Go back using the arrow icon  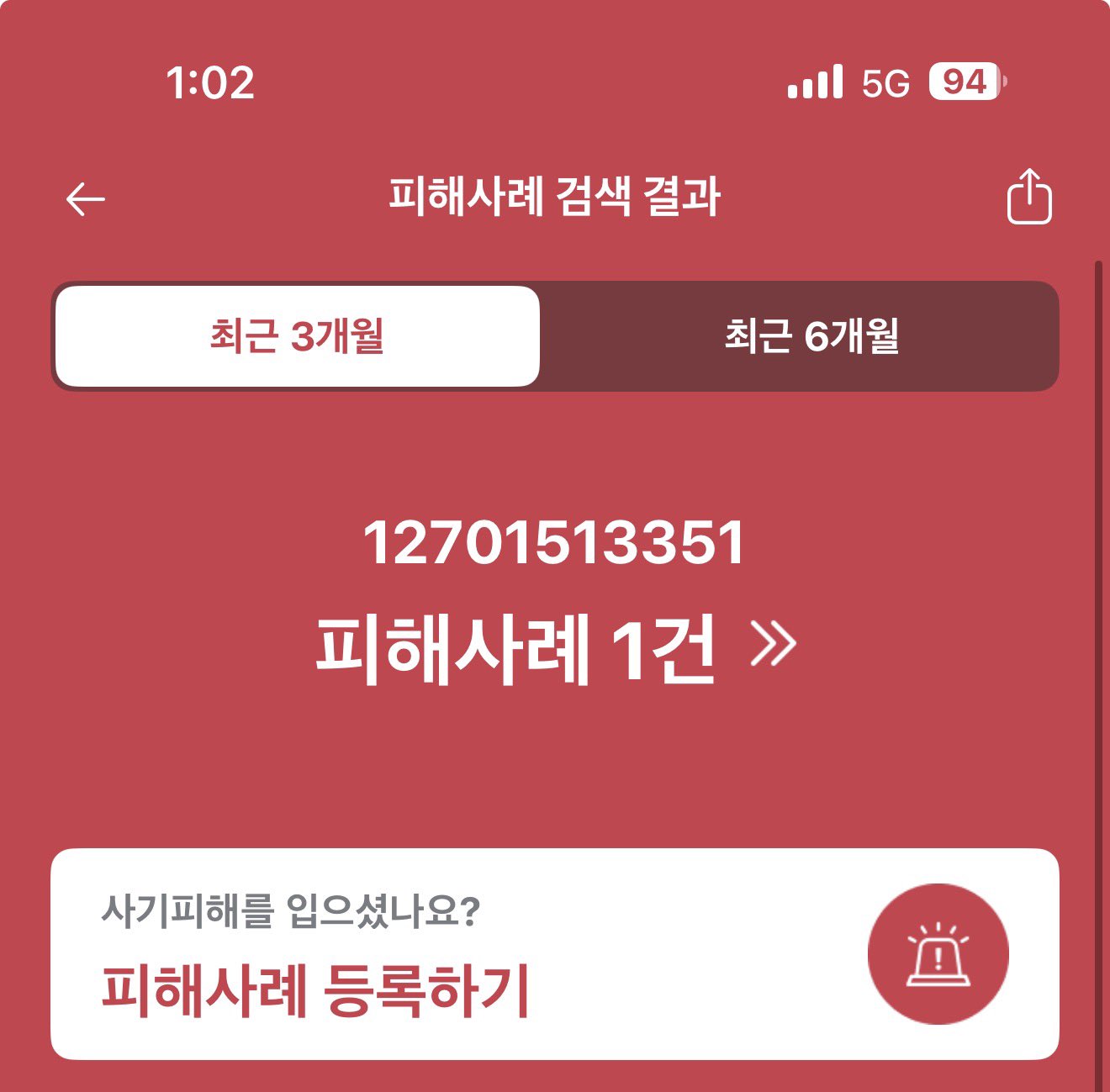tap(85, 199)
